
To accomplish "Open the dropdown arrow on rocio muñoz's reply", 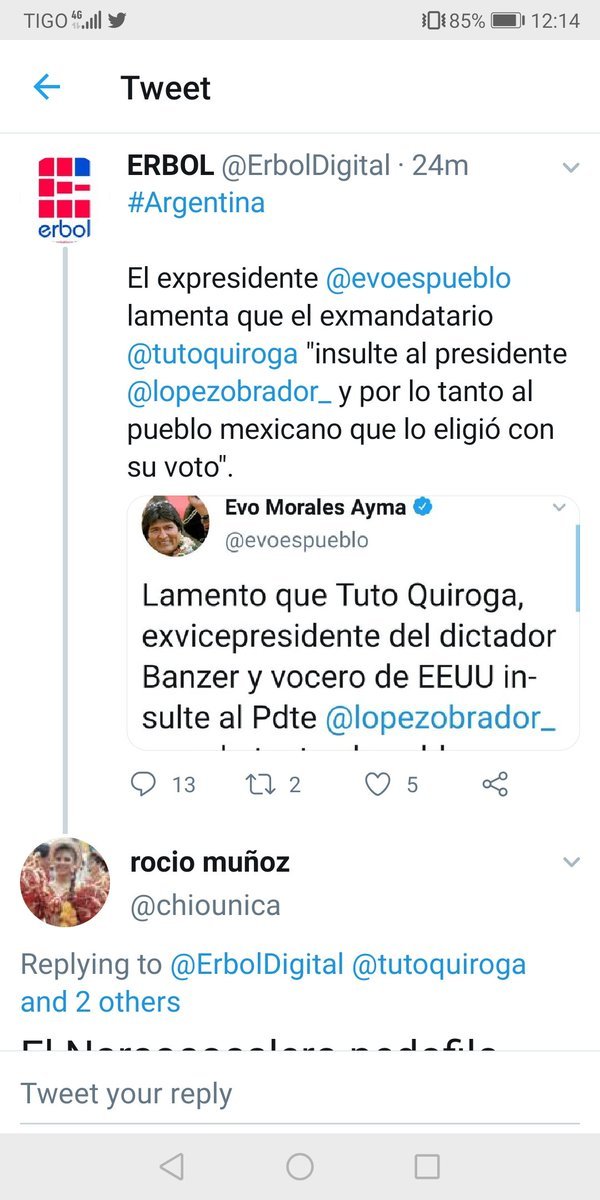I will point(571,863).
